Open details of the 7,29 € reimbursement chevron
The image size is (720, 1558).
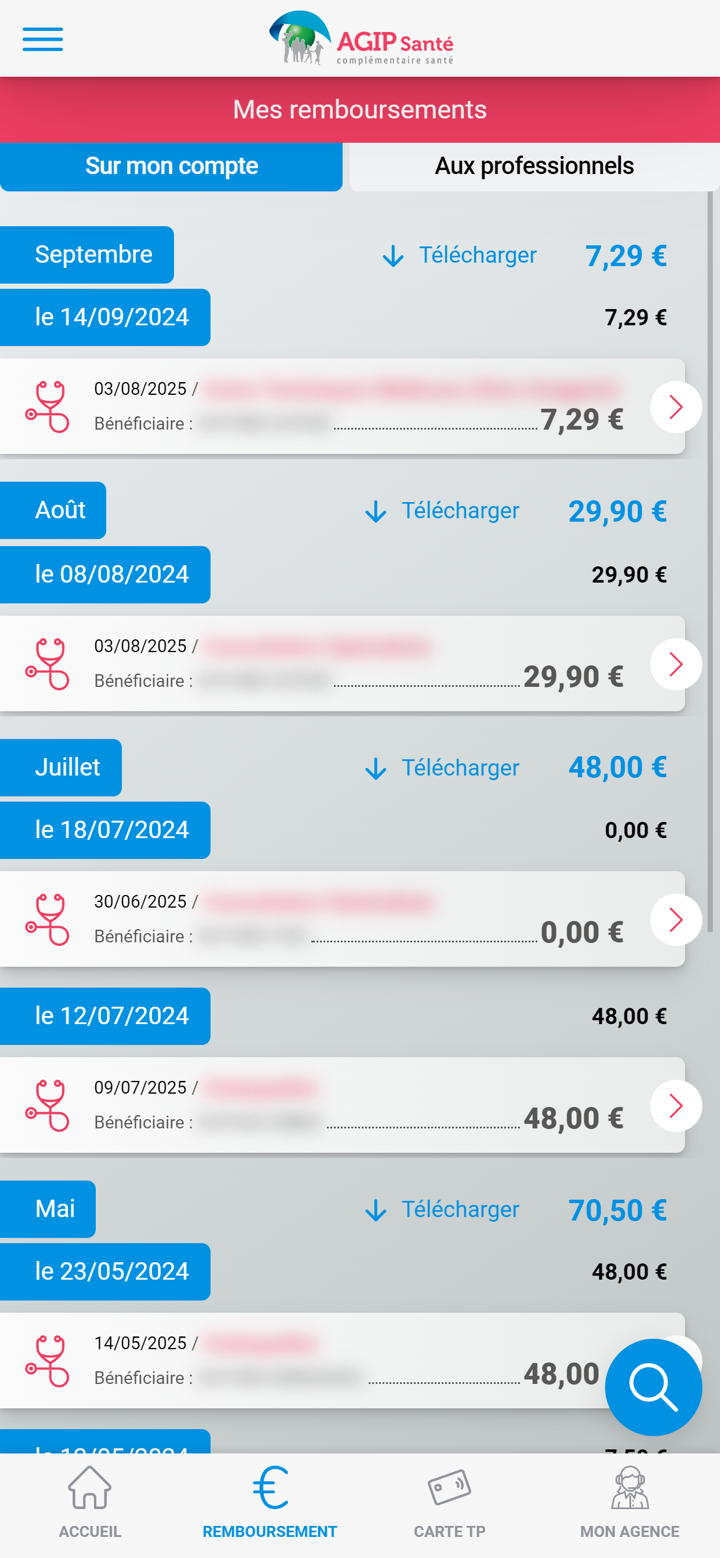pyautogui.click(x=676, y=406)
